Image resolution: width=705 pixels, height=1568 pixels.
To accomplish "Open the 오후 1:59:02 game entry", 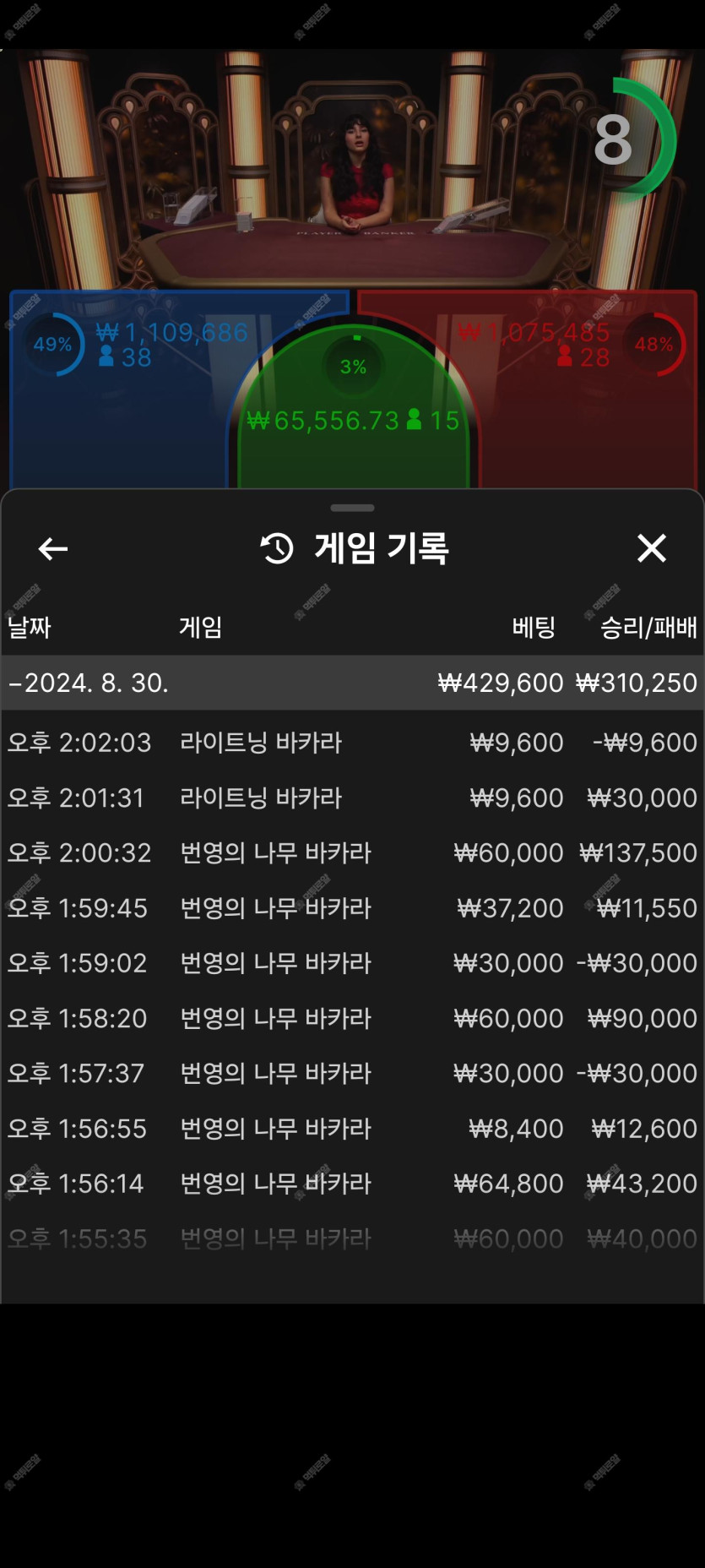I will pyautogui.click(x=352, y=963).
